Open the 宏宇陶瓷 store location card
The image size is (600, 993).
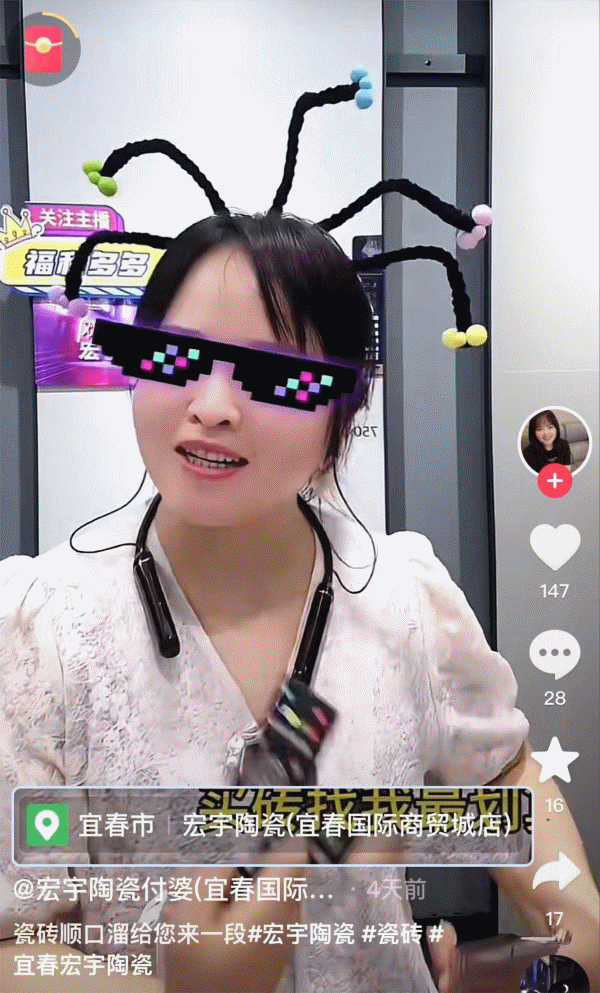(272, 826)
